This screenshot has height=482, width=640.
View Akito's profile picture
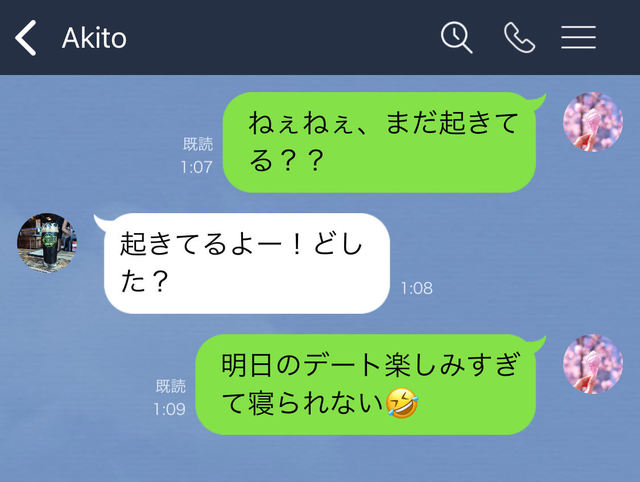(x=48, y=243)
